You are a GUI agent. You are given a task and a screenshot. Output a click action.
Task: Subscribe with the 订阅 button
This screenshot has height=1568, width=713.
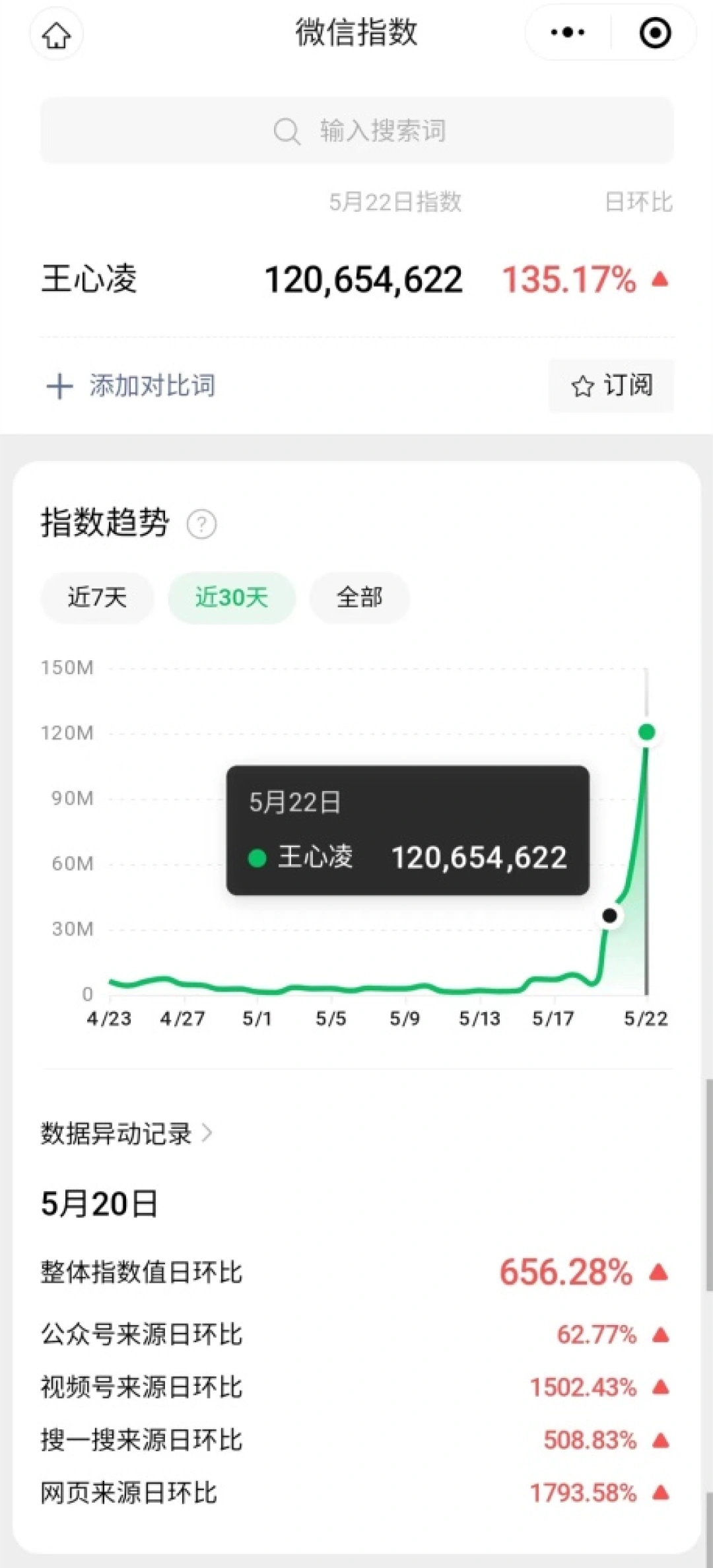[x=611, y=386]
